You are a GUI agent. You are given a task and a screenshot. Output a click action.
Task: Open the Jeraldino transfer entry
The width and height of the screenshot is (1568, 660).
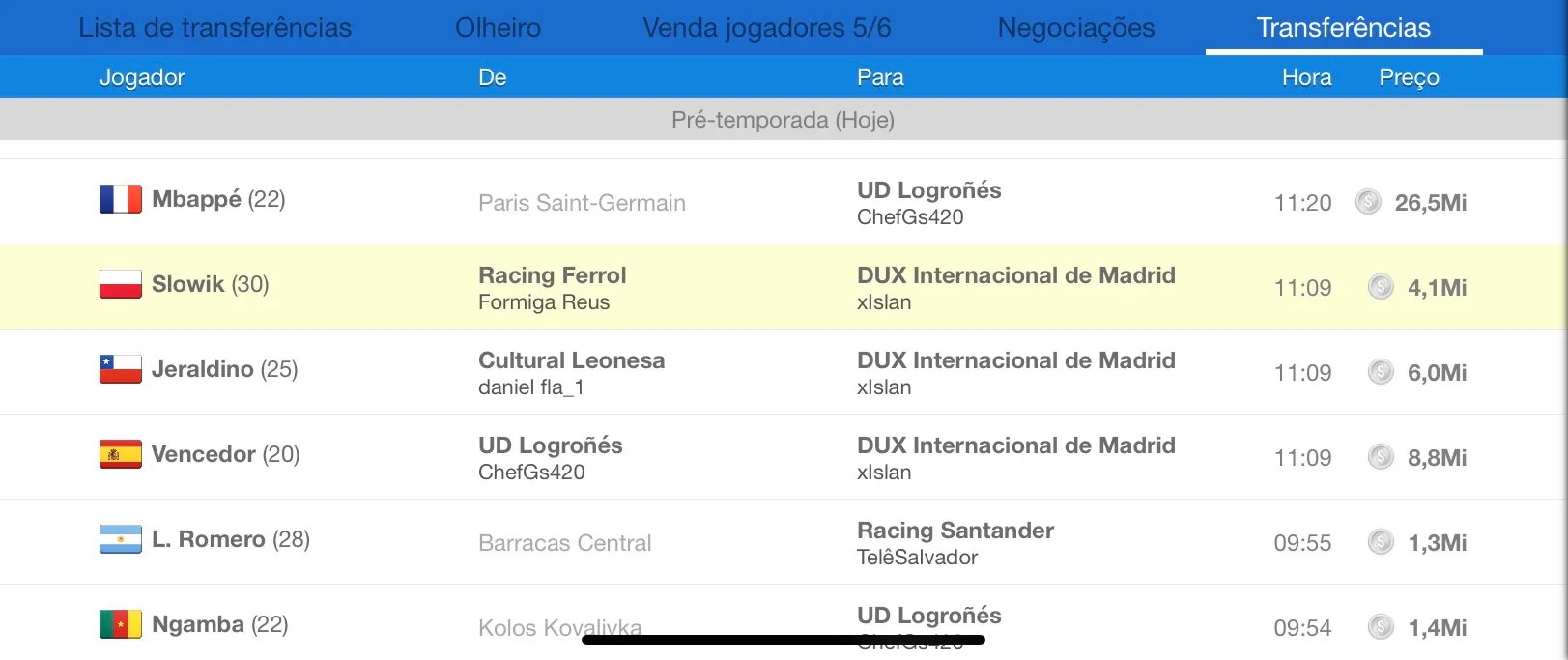[x=784, y=372]
